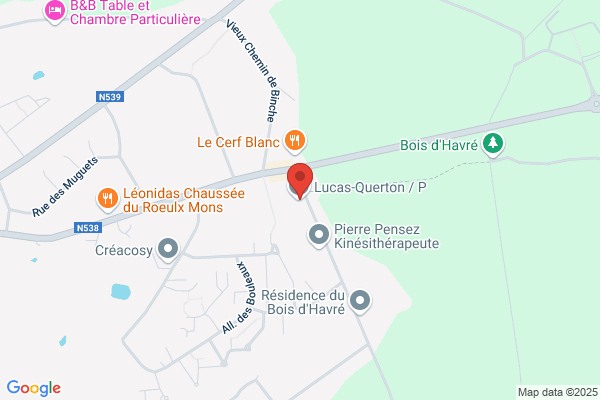Open B&B Table et Chambre Particulière marker
The image size is (600, 400).
tap(55, 11)
